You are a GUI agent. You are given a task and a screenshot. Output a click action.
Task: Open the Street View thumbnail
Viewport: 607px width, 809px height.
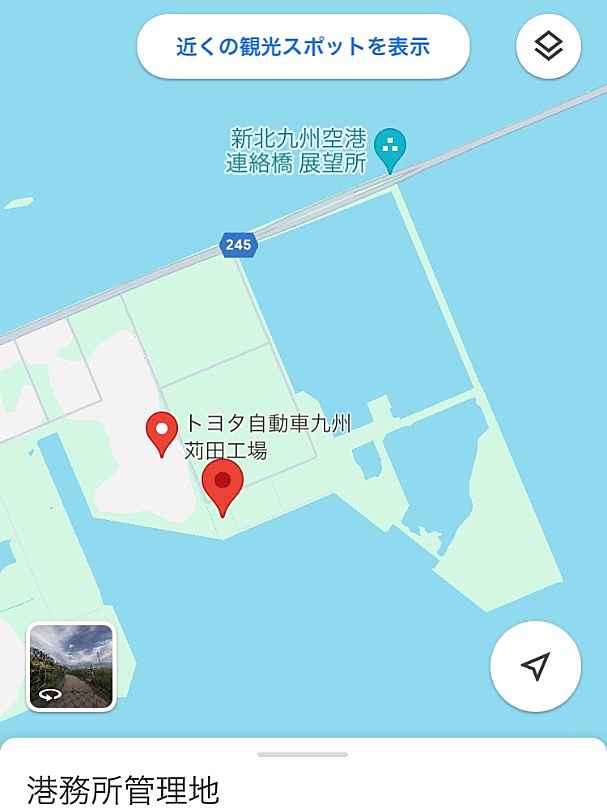tap(71, 666)
